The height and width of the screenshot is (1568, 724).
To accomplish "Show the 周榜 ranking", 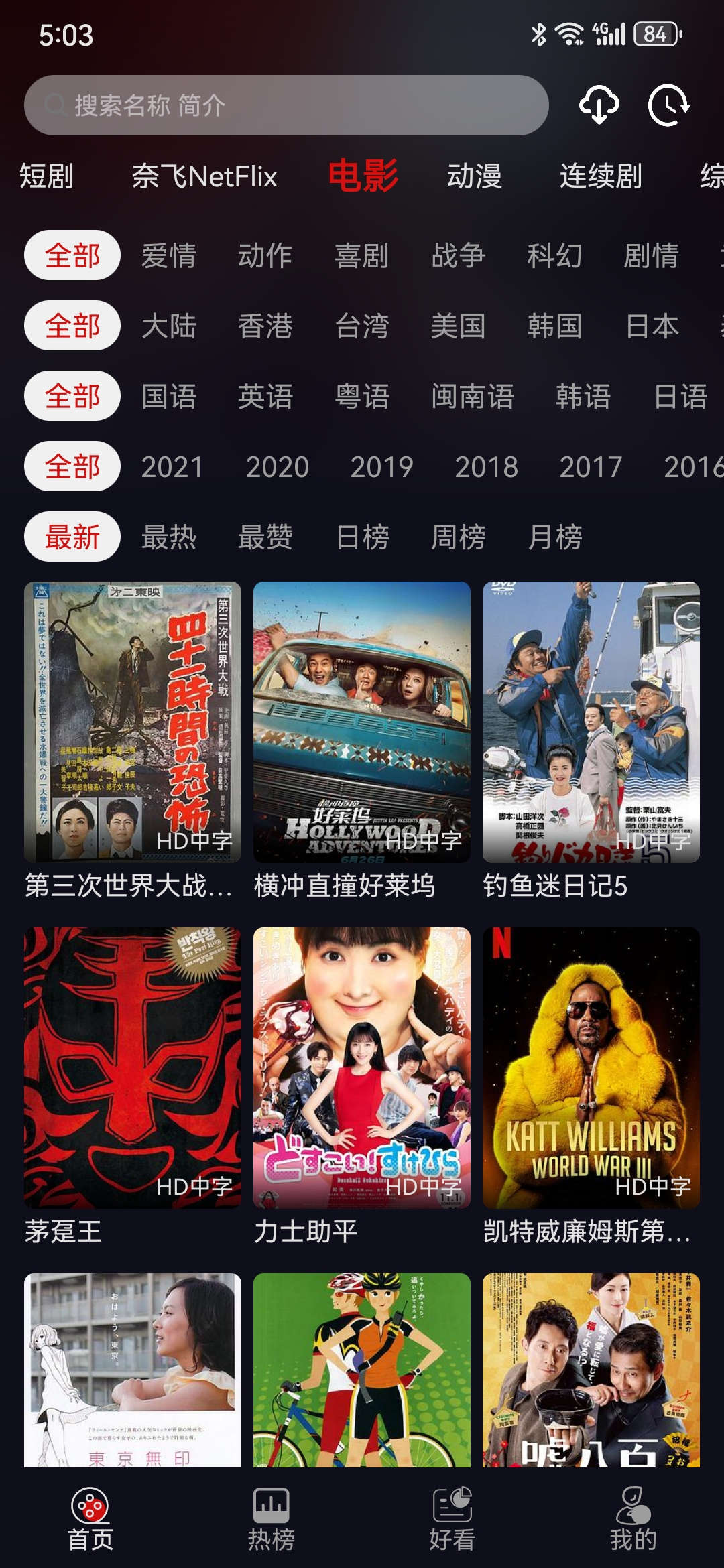I will click(x=459, y=537).
